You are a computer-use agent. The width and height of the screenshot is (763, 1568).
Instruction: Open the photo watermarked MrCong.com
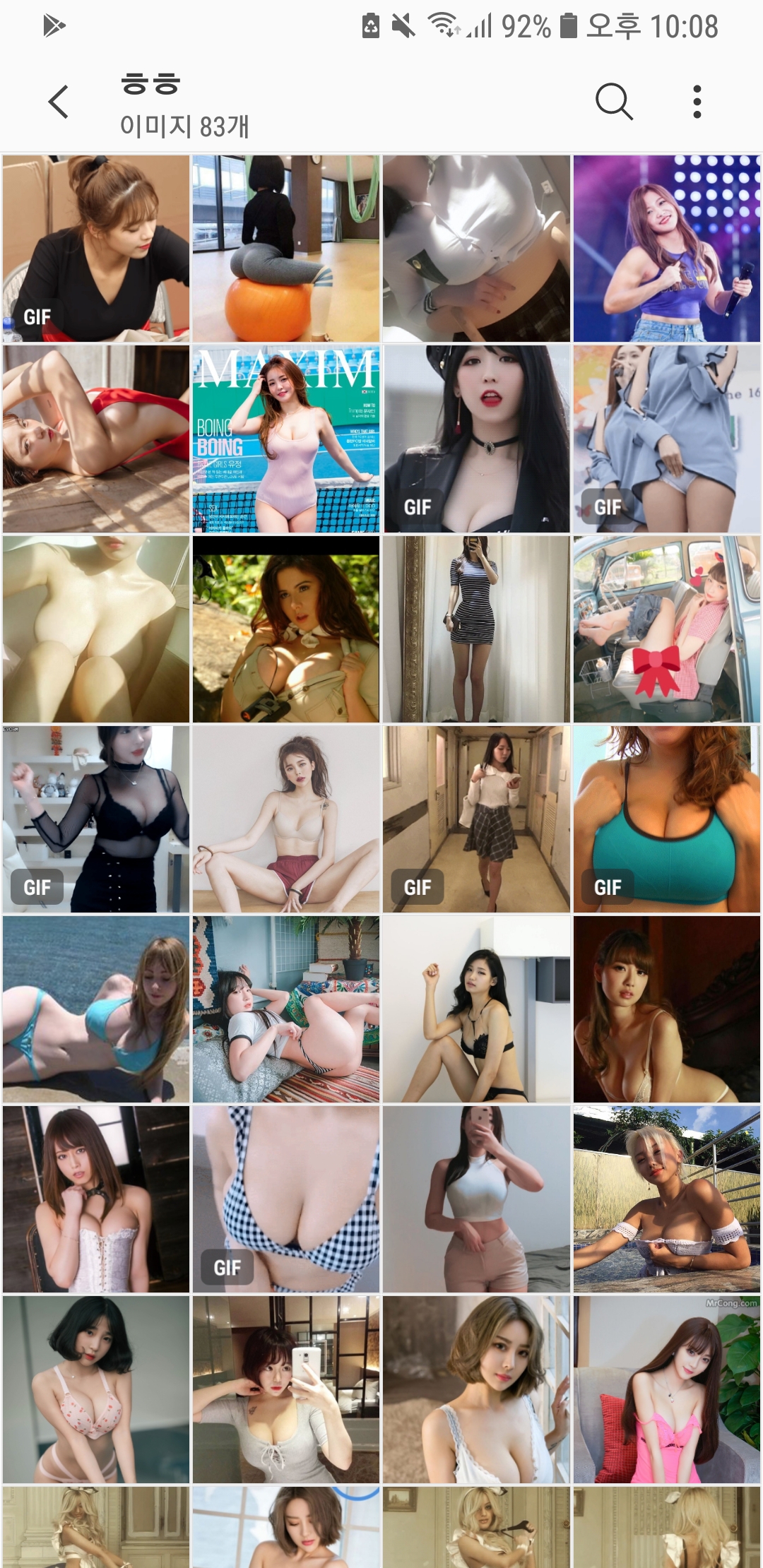(x=666, y=1389)
